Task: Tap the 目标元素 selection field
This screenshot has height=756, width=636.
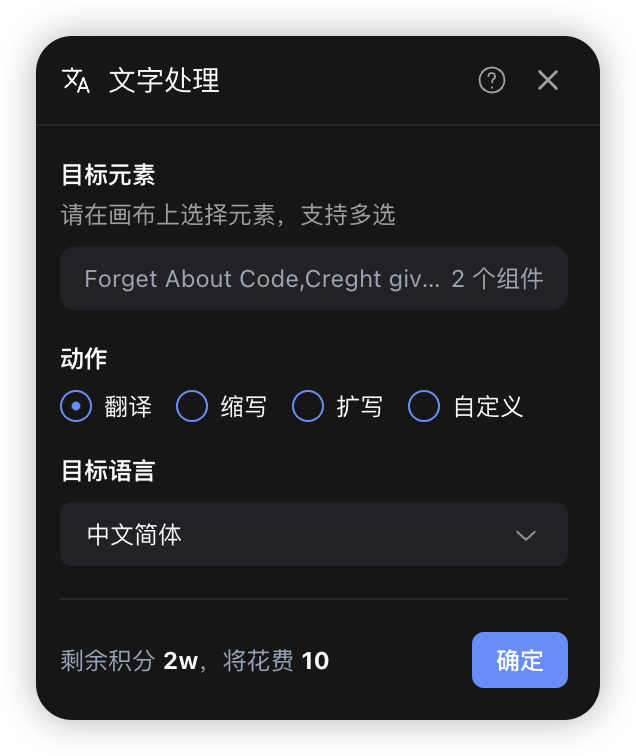Action: [314, 278]
